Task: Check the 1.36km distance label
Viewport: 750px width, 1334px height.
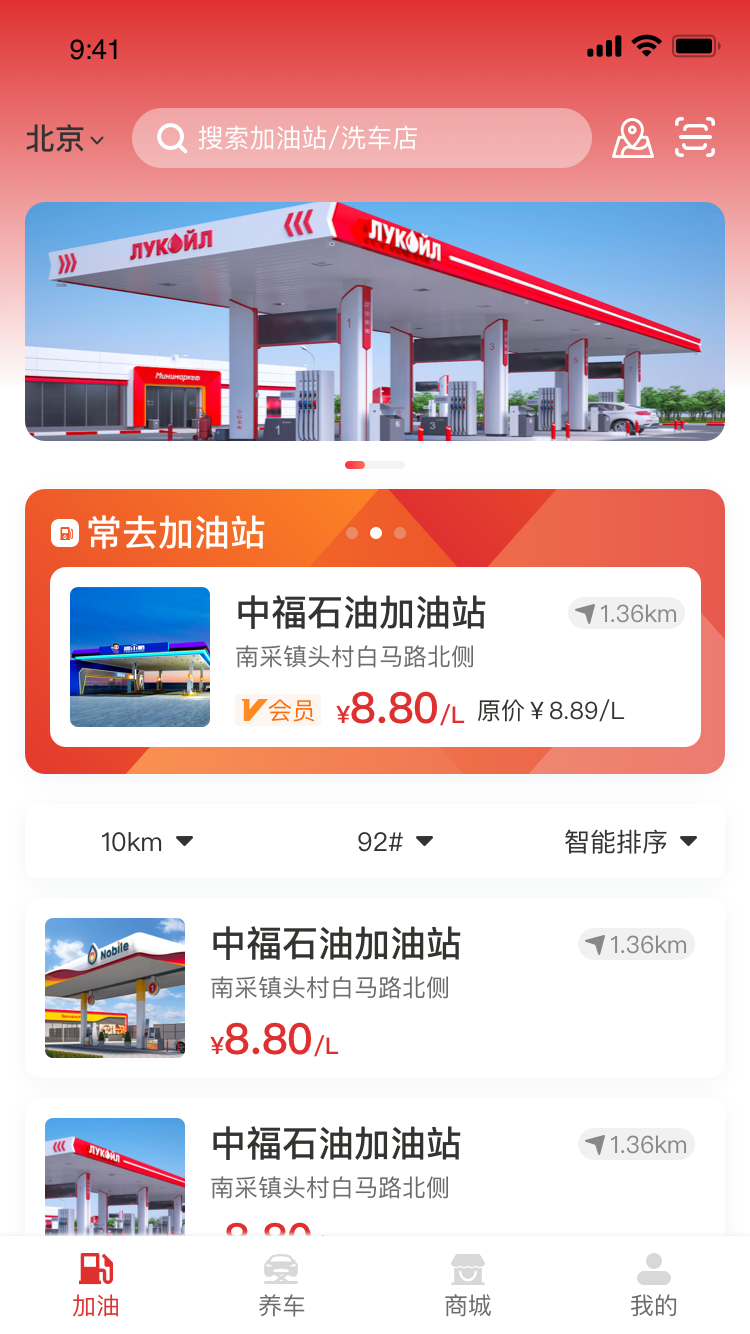Action: coord(626,613)
